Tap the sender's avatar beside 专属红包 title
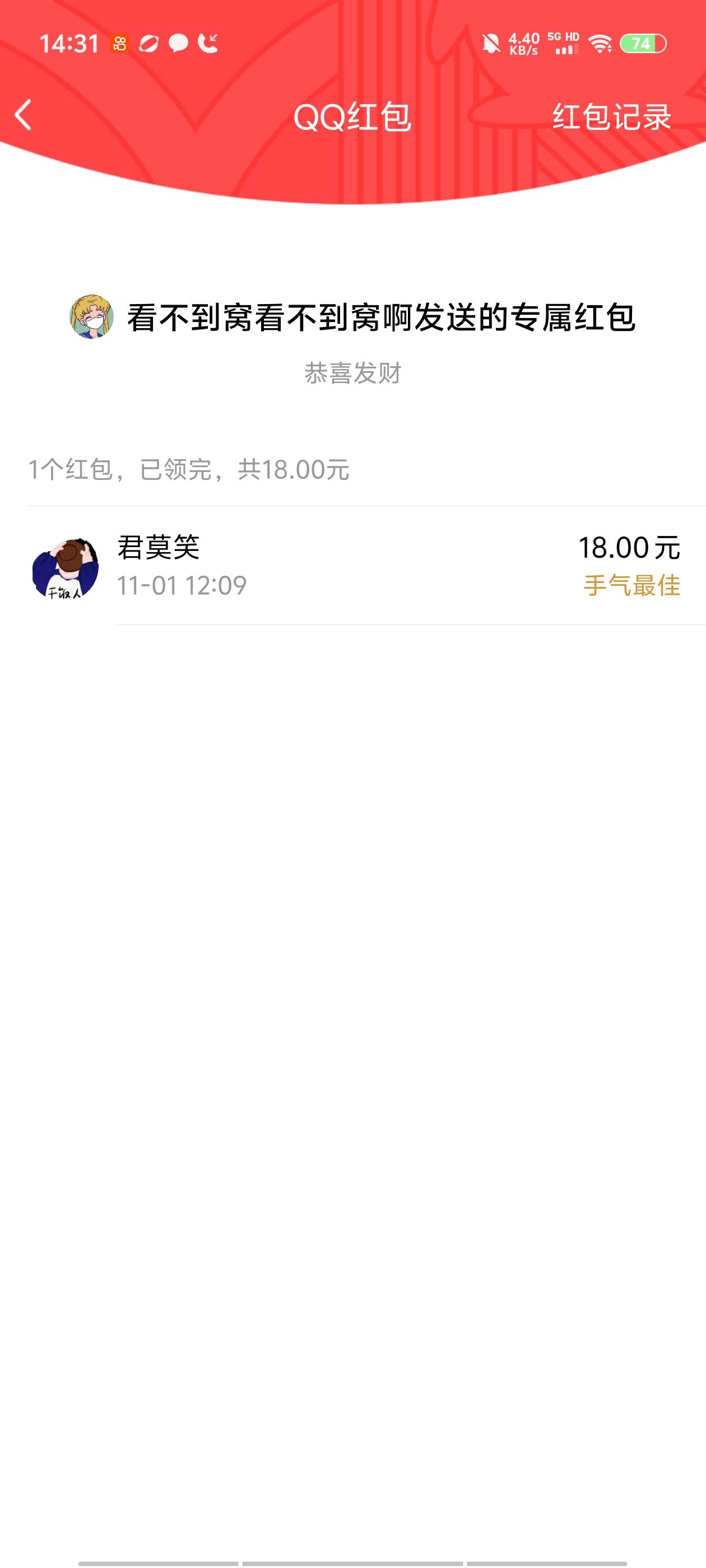Viewport: 706px width, 1568px height. (90, 317)
